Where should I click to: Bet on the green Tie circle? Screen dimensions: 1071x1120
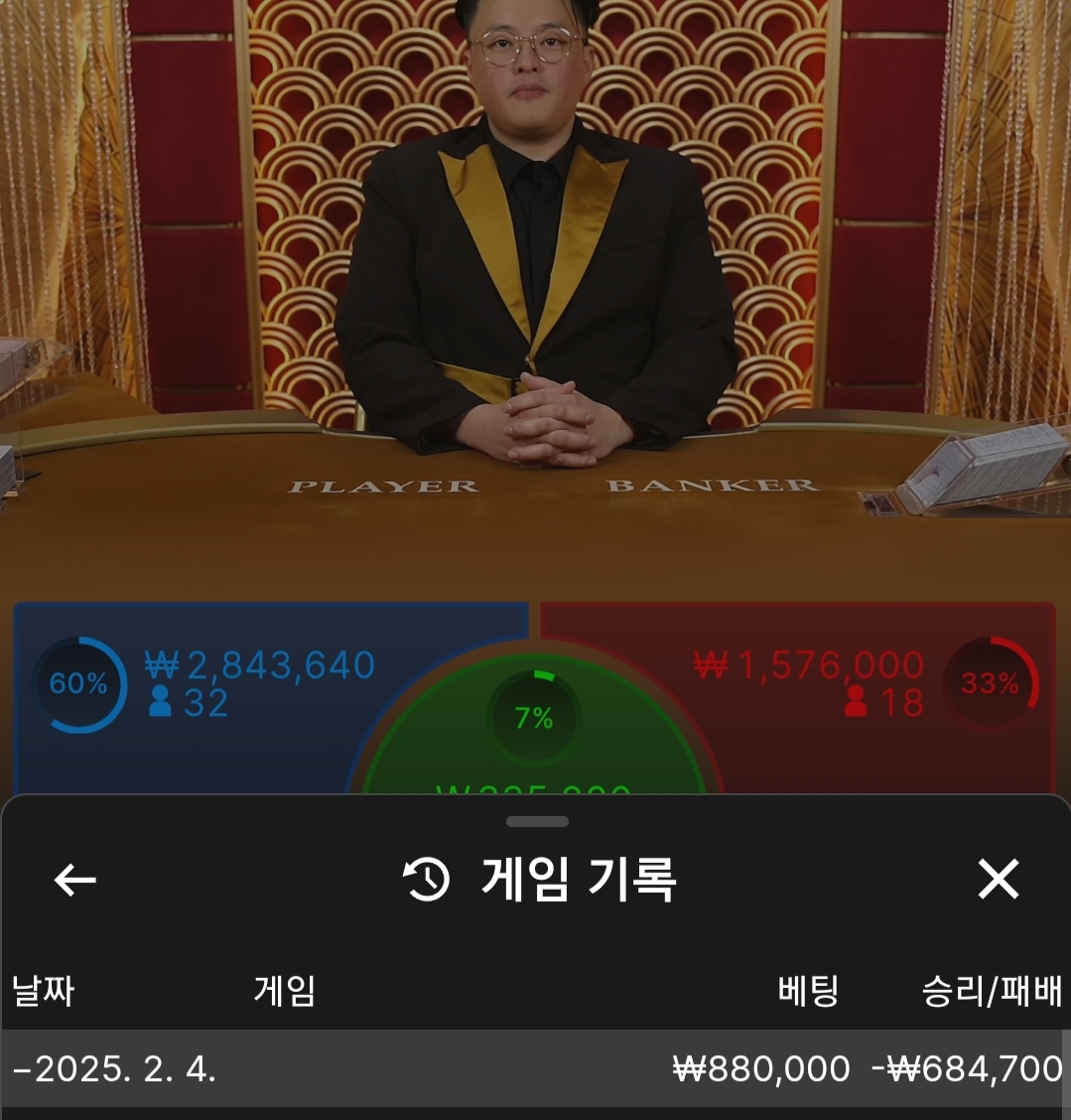click(x=534, y=735)
